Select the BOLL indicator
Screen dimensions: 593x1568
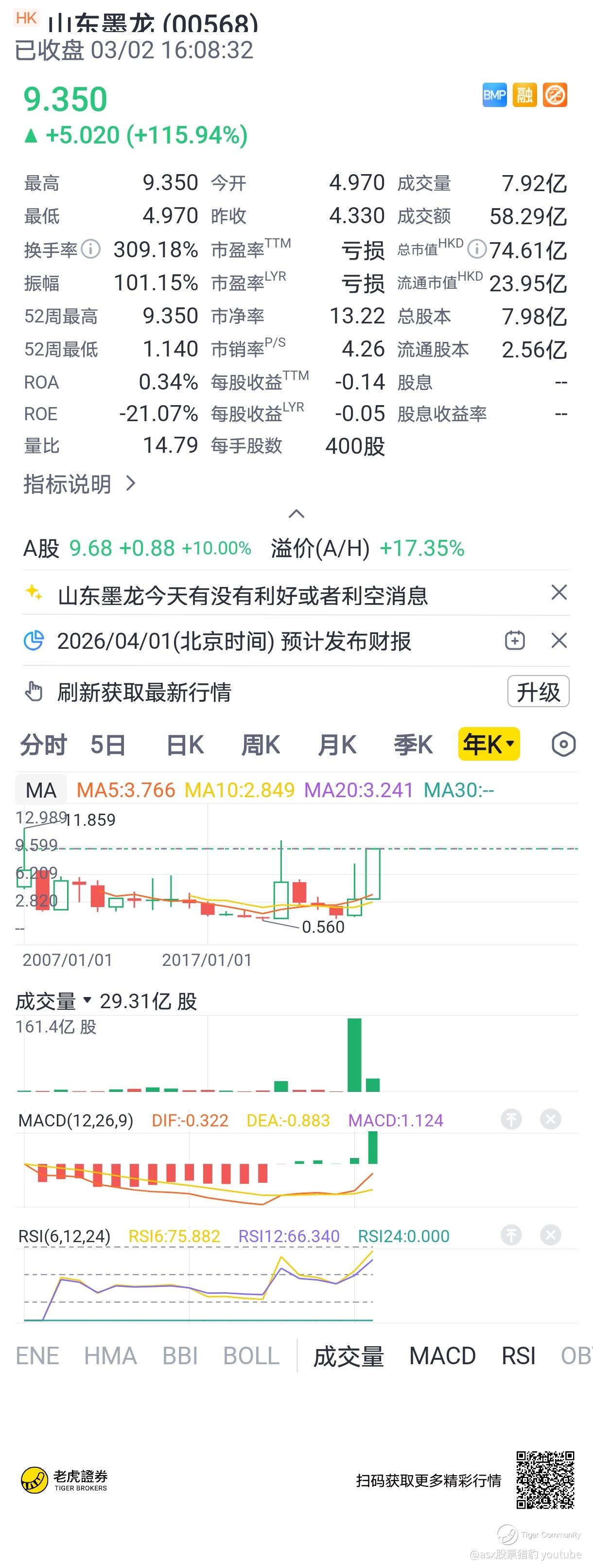pyautogui.click(x=251, y=1355)
